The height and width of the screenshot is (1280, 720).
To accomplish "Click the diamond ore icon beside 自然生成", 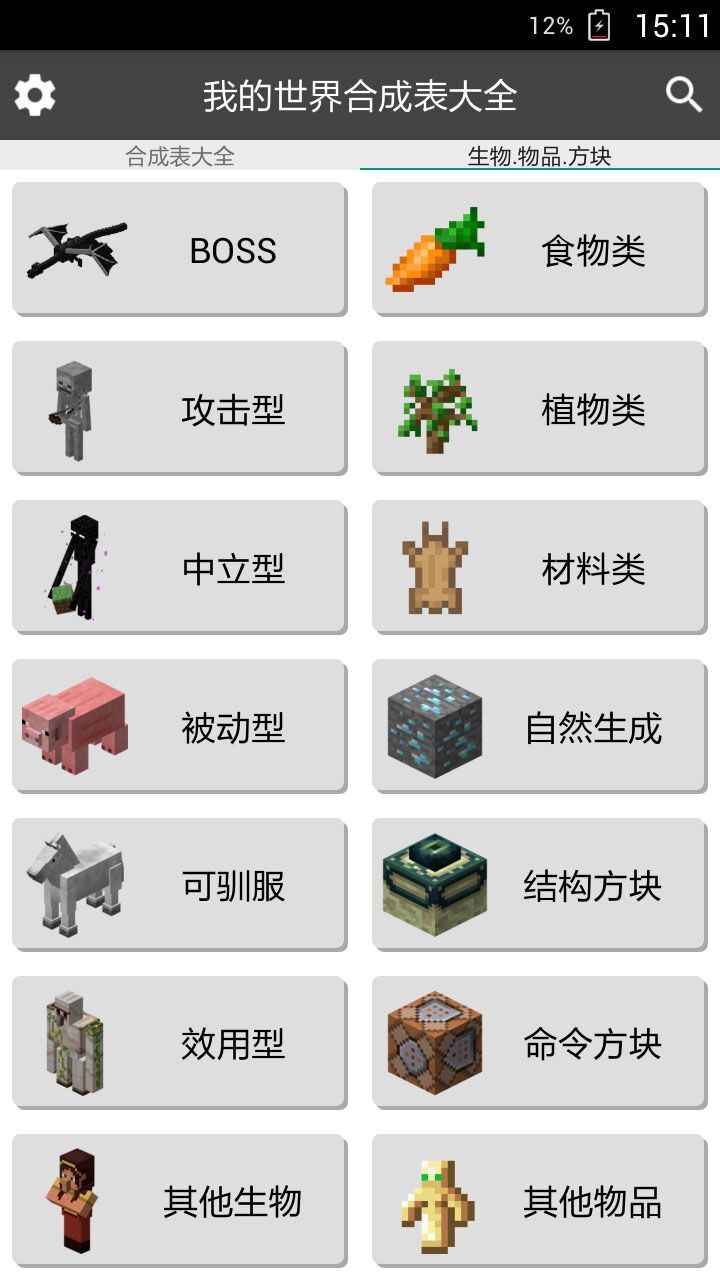I will click(437, 725).
